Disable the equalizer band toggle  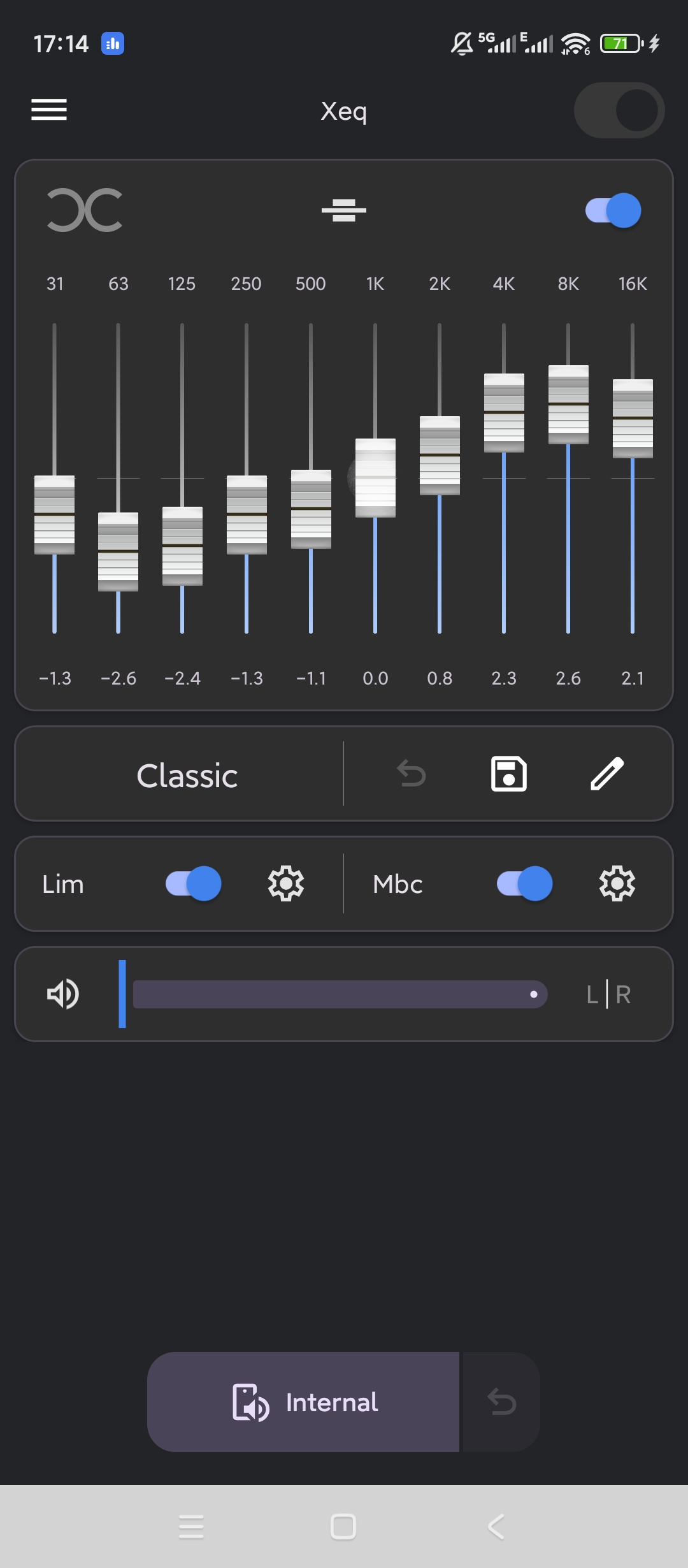[x=612, y=210]
